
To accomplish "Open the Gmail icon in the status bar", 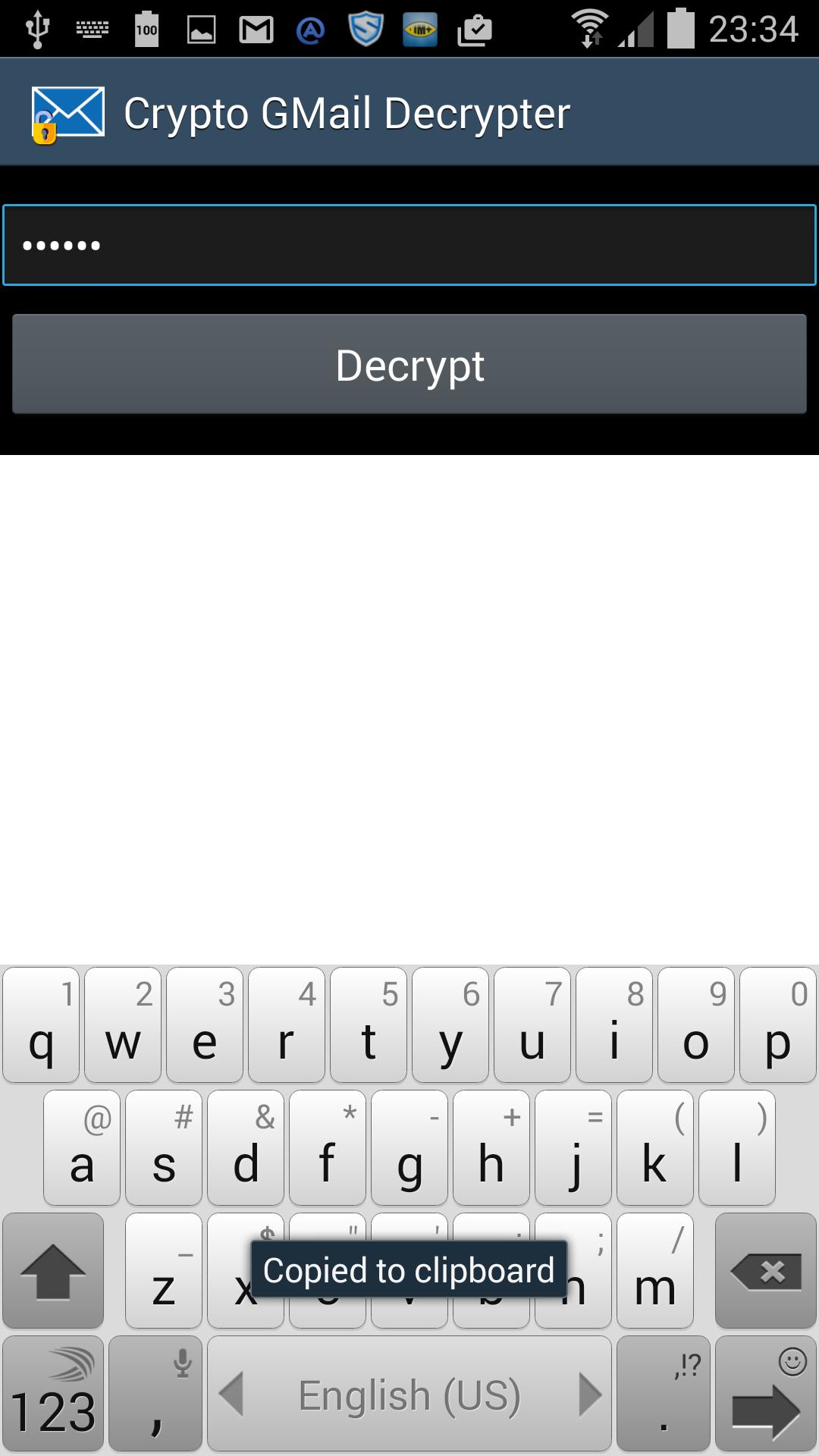I will pyautogui.click(x=256, y=27).
